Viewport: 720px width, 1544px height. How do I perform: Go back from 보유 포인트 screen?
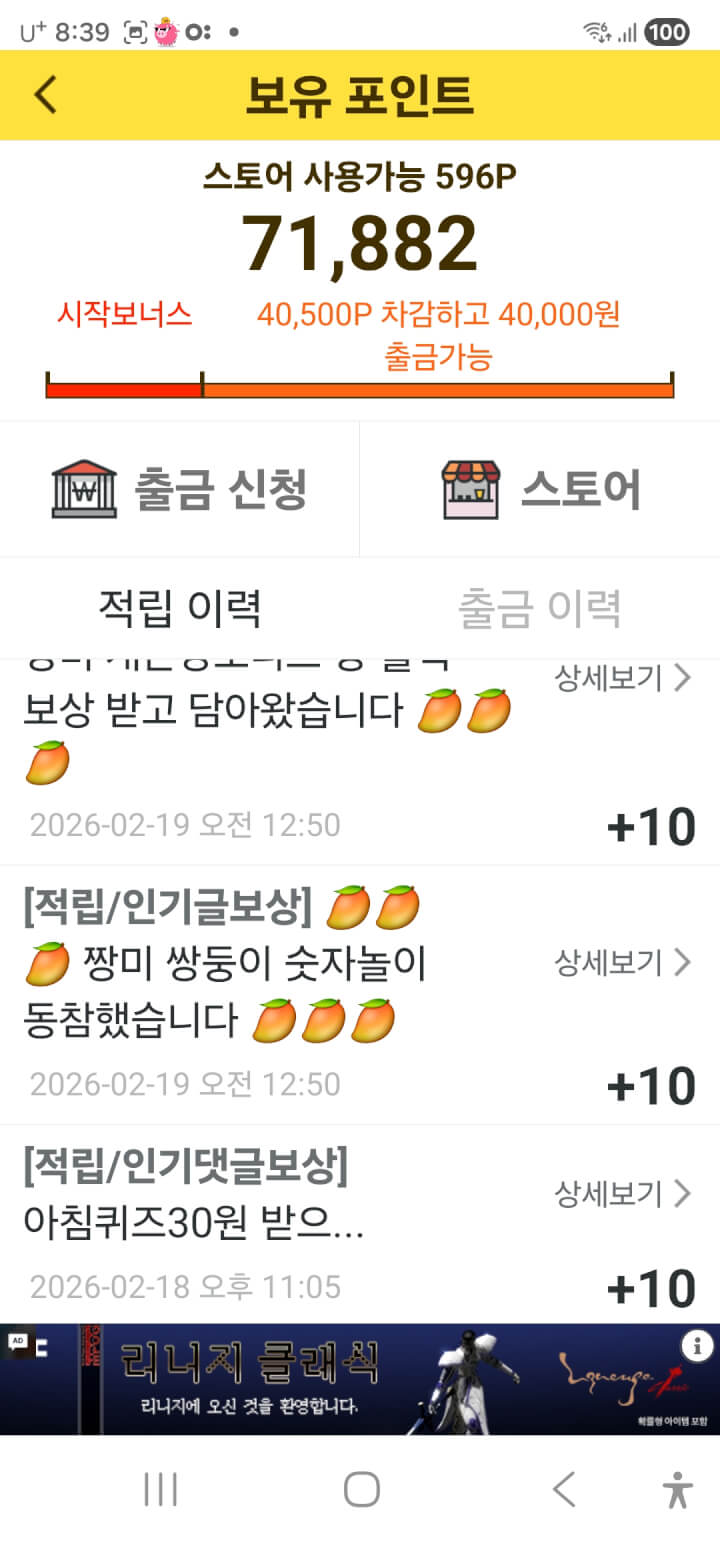pos(46,95)
